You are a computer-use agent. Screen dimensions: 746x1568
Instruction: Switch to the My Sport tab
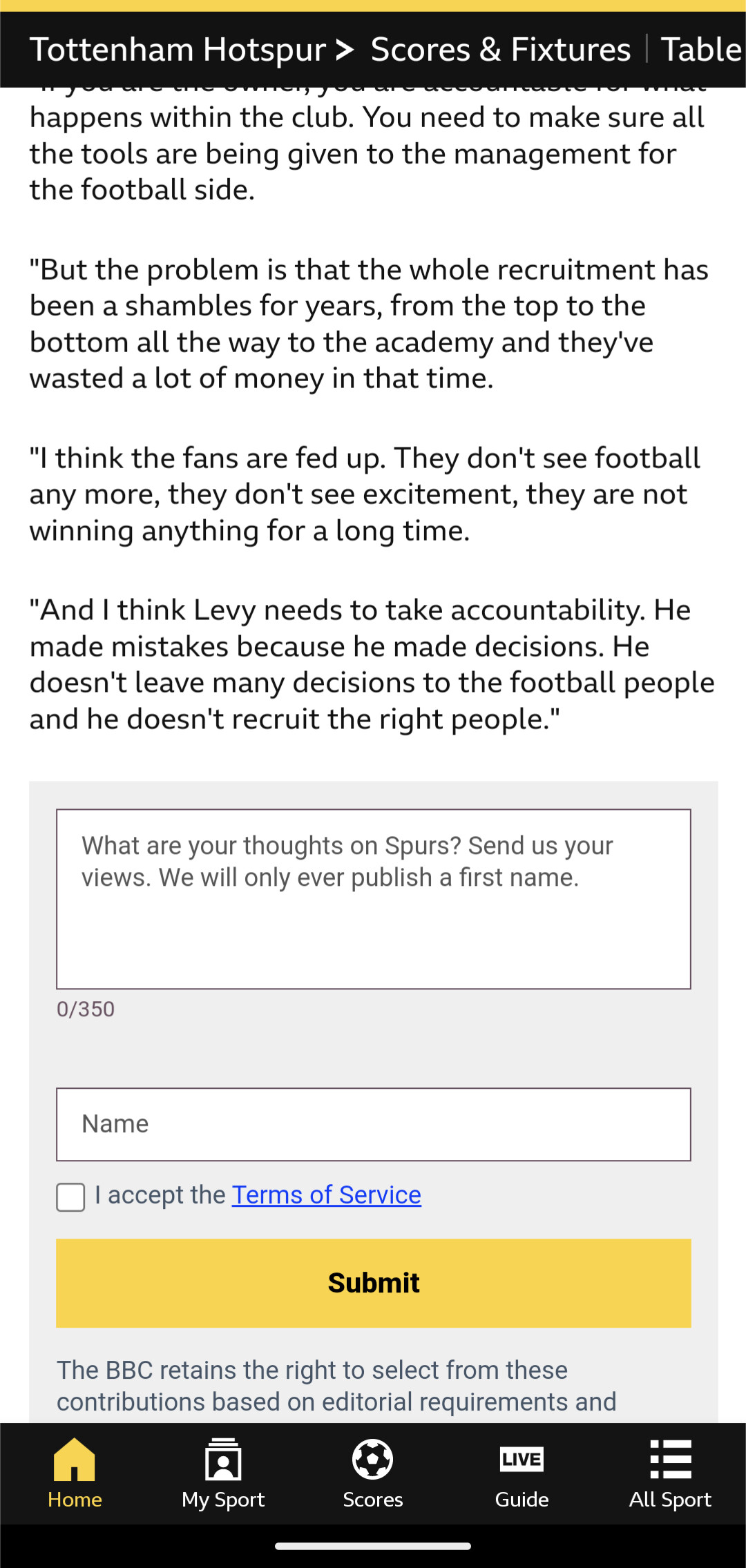pos(223,1473)
